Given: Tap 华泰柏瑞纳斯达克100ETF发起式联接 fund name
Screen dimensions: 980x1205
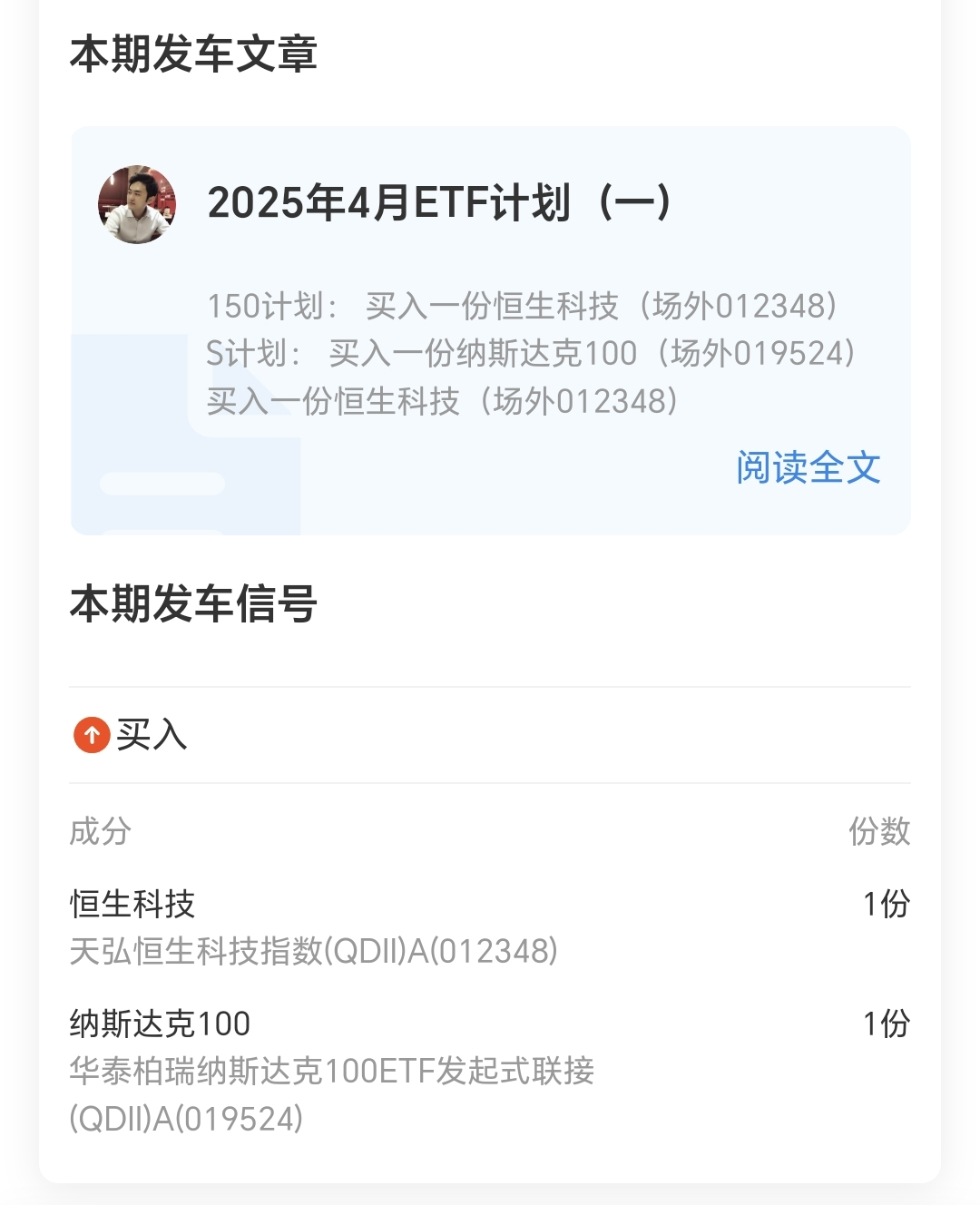Looking at the screenshot, I should [329, 1073].
